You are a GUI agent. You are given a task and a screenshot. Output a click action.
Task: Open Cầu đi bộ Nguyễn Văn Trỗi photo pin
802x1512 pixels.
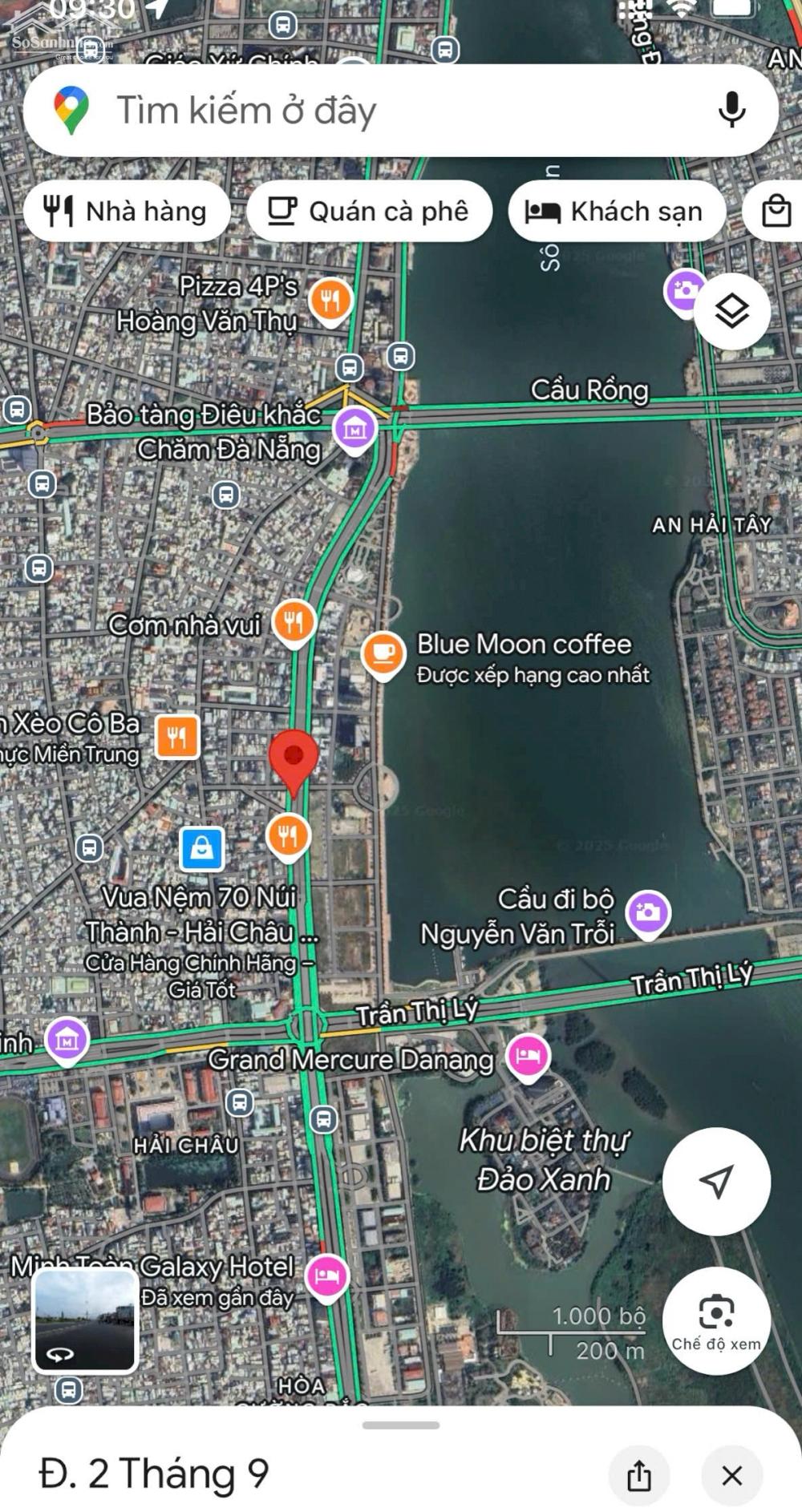pyautogui.click(x=648, y=914)
